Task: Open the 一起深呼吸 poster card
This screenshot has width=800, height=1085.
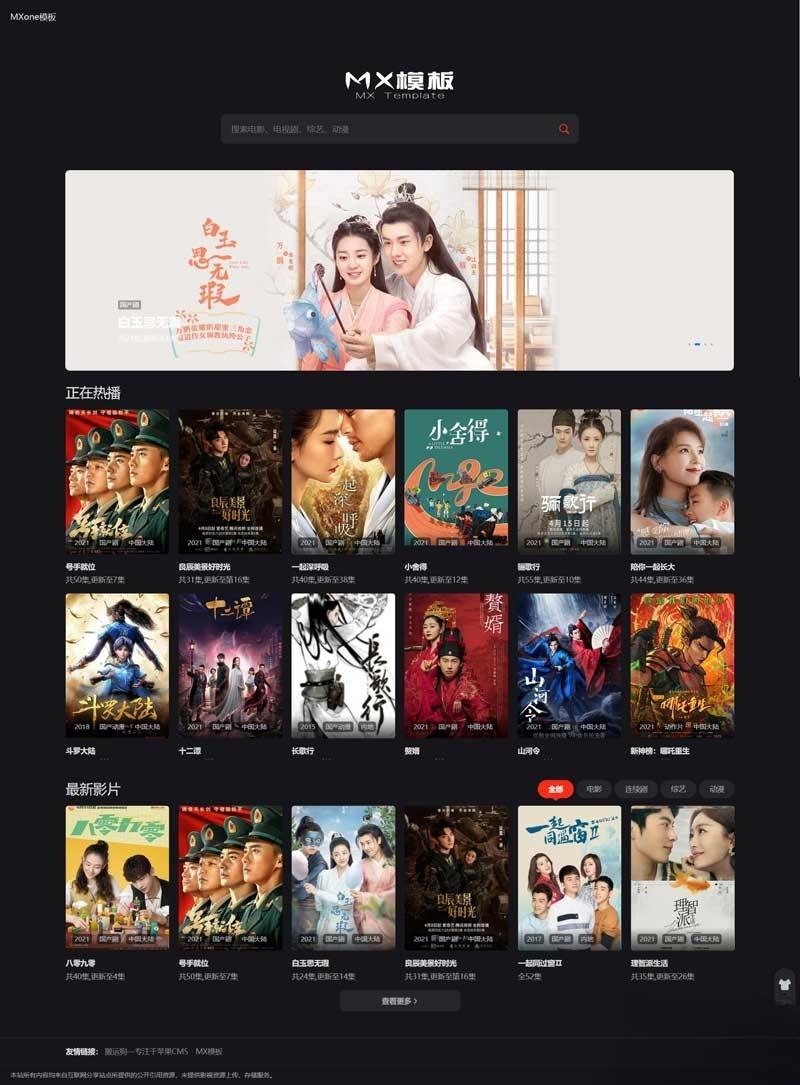Action: click(343, 481)
